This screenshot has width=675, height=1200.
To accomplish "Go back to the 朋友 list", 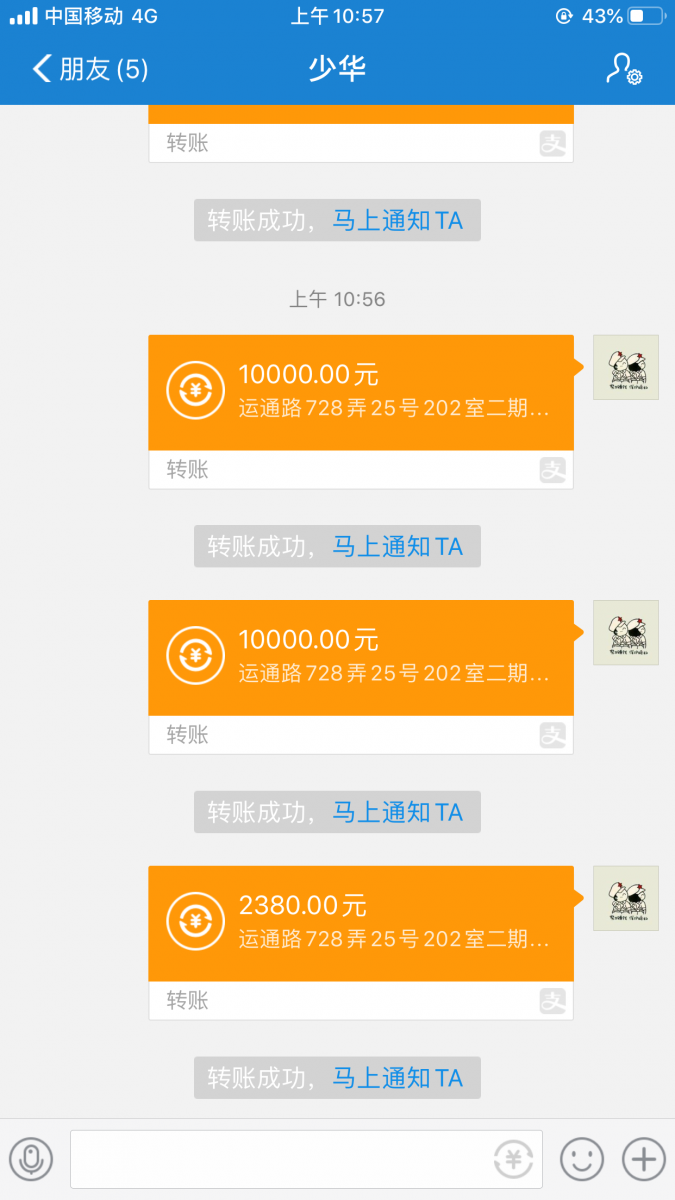I will [x=90, y=69].
